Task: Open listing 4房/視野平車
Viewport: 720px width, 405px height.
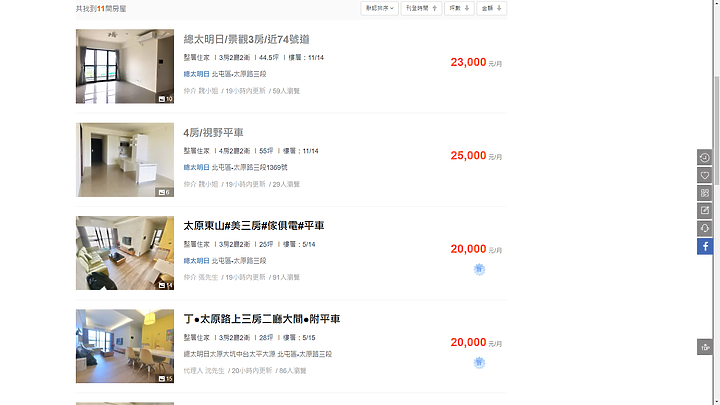Action: coord(213,132)
